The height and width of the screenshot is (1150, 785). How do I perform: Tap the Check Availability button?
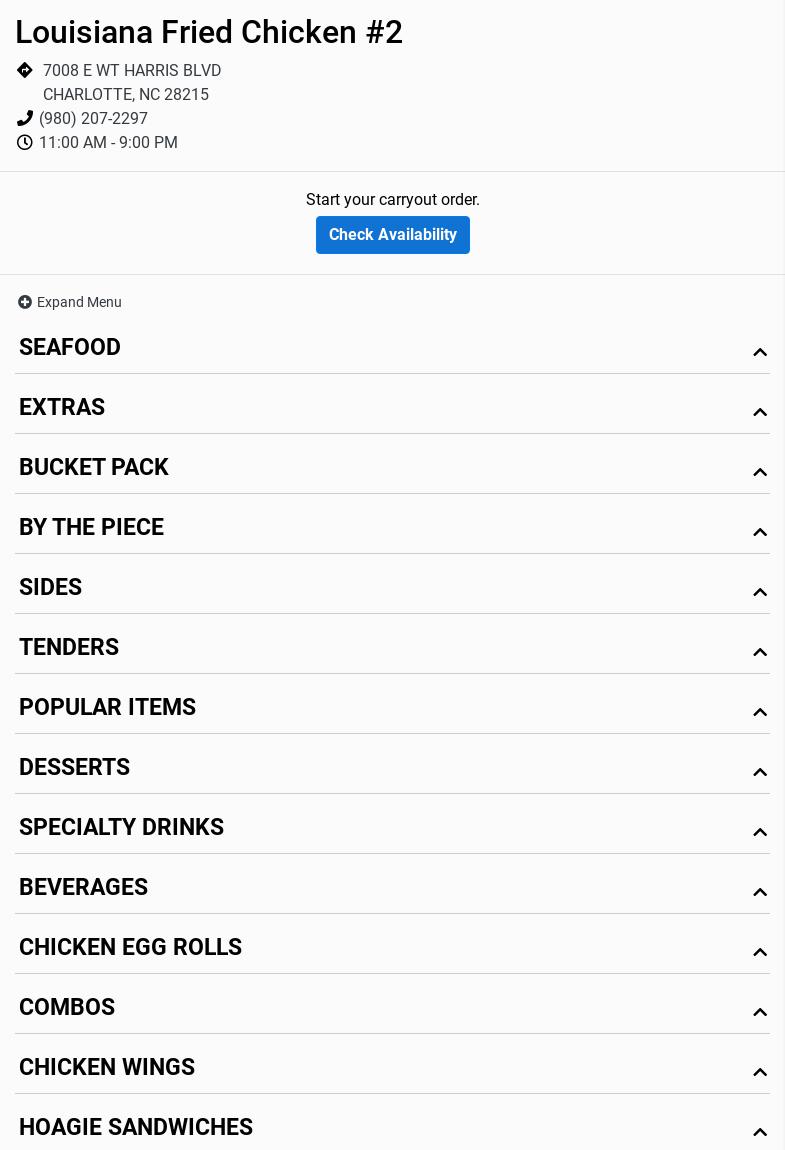click(392, 235)
